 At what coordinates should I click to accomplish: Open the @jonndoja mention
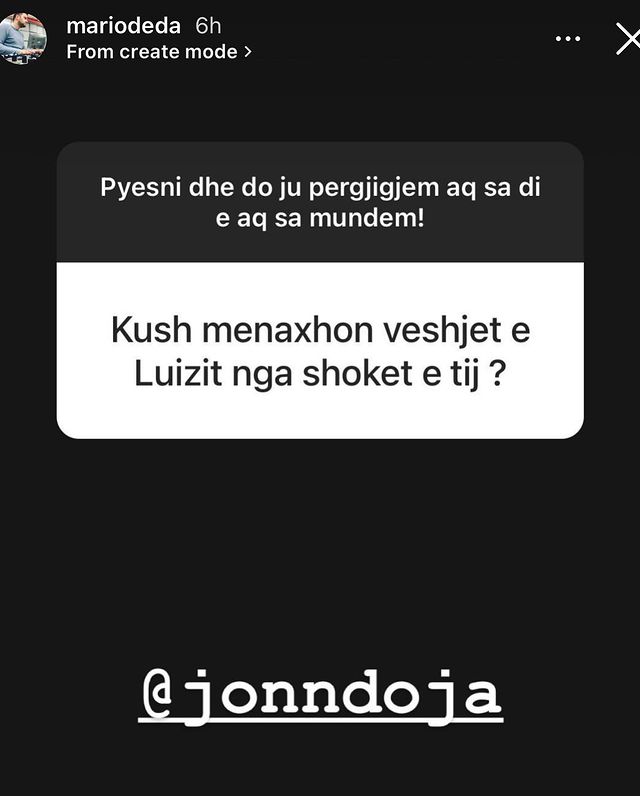click(319, 696)
